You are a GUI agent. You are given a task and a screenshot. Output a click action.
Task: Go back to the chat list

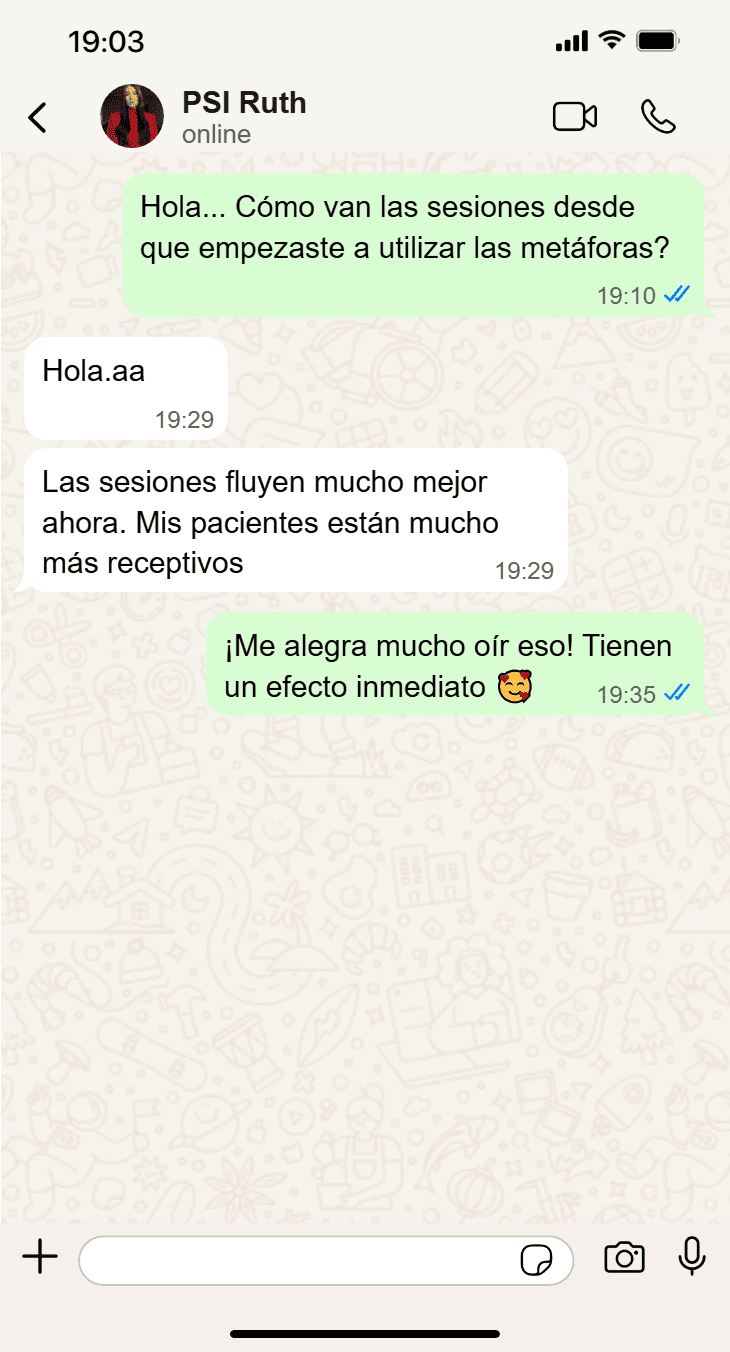click(x=37, y=117)
